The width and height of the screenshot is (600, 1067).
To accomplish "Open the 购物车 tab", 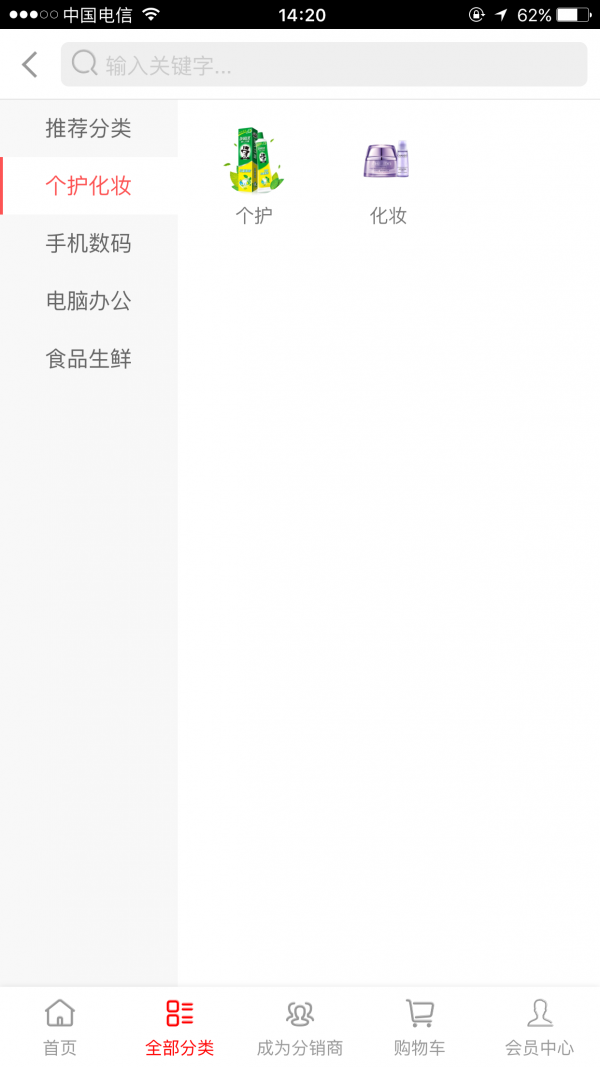I will (x=420, y=1028).
